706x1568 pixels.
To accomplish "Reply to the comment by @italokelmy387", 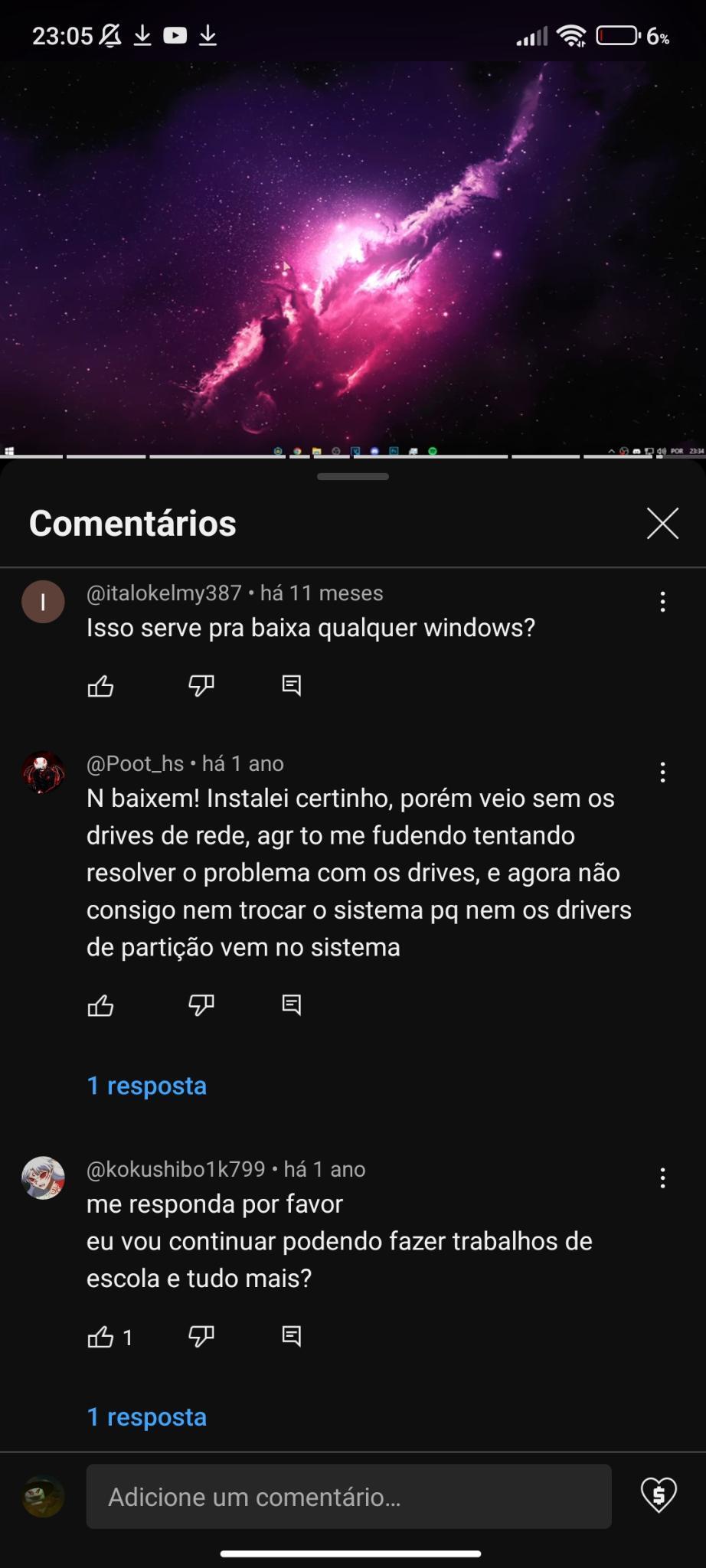I will tap(291, 686).
